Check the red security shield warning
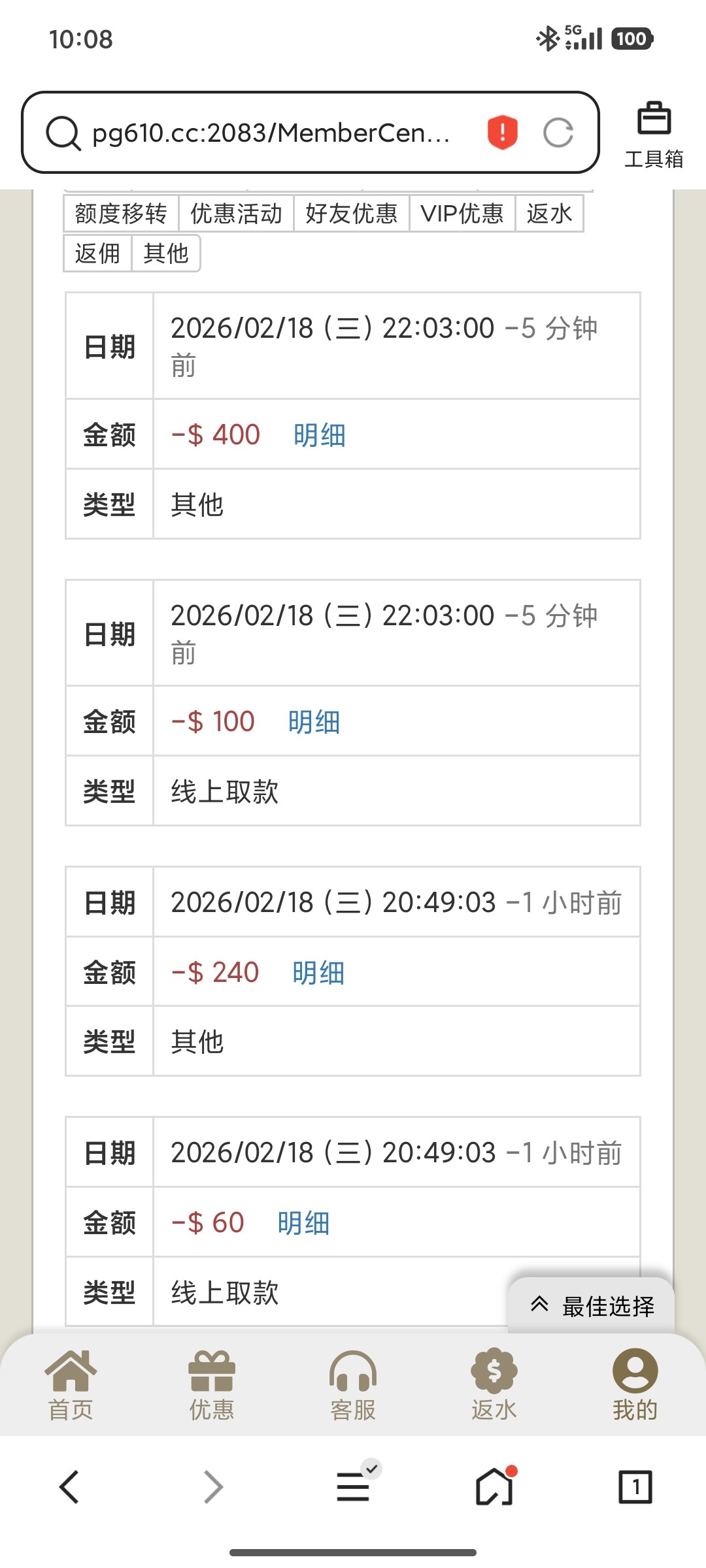The height and width of the screenshot is (1568, 706). pyautogui.click(x=502, y=132)
